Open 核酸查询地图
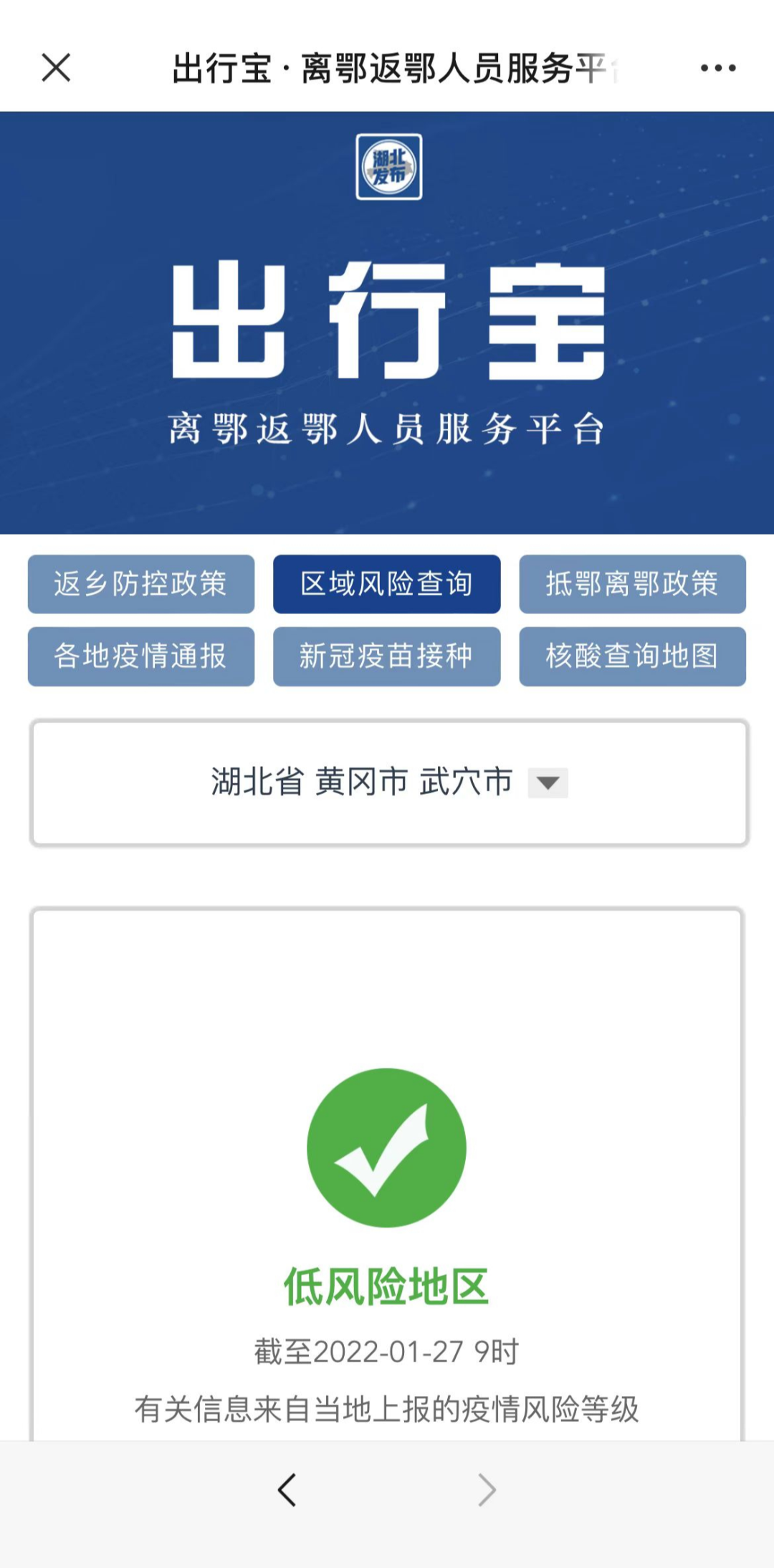 pyautogui.click(x=632, y=656)
